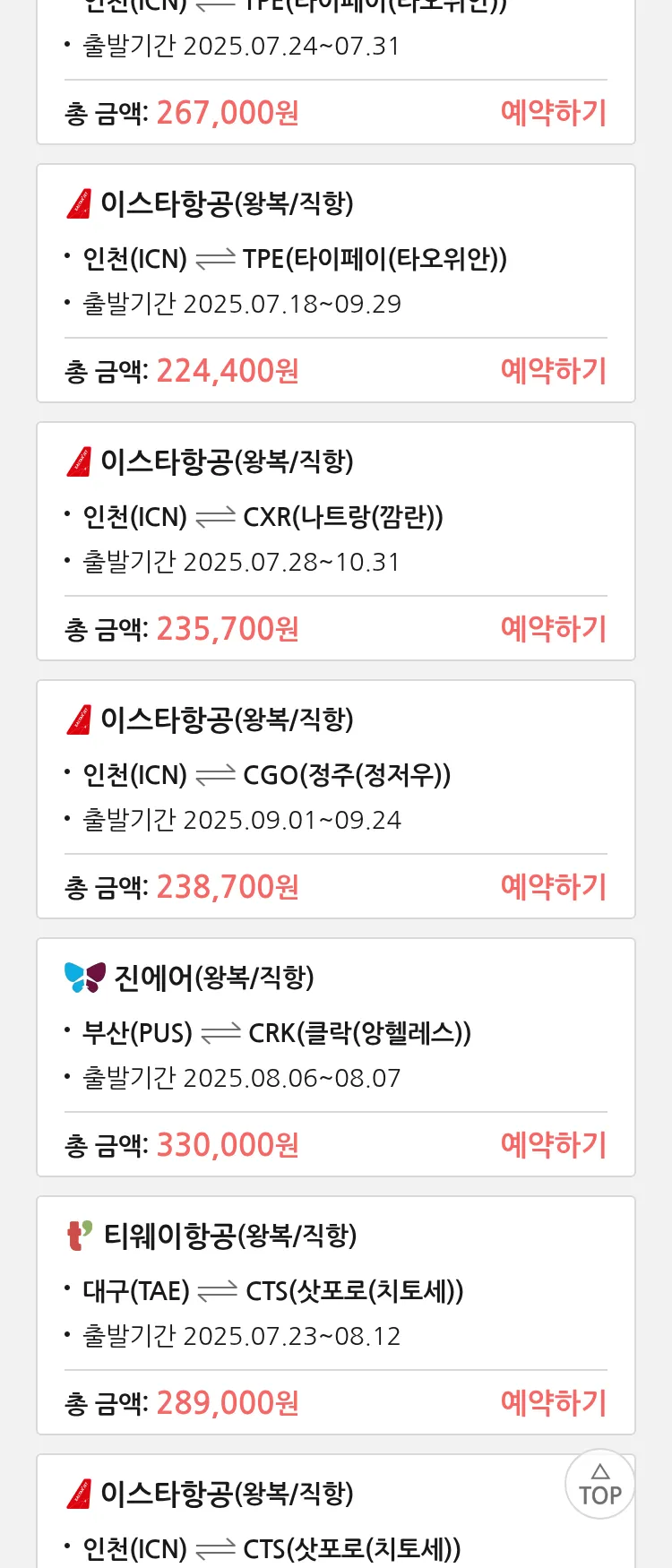Tap 예약하기 for the Nha Trang (CXR) flight
This screenshot has height=1568, width=672.
tap(553, 629)
